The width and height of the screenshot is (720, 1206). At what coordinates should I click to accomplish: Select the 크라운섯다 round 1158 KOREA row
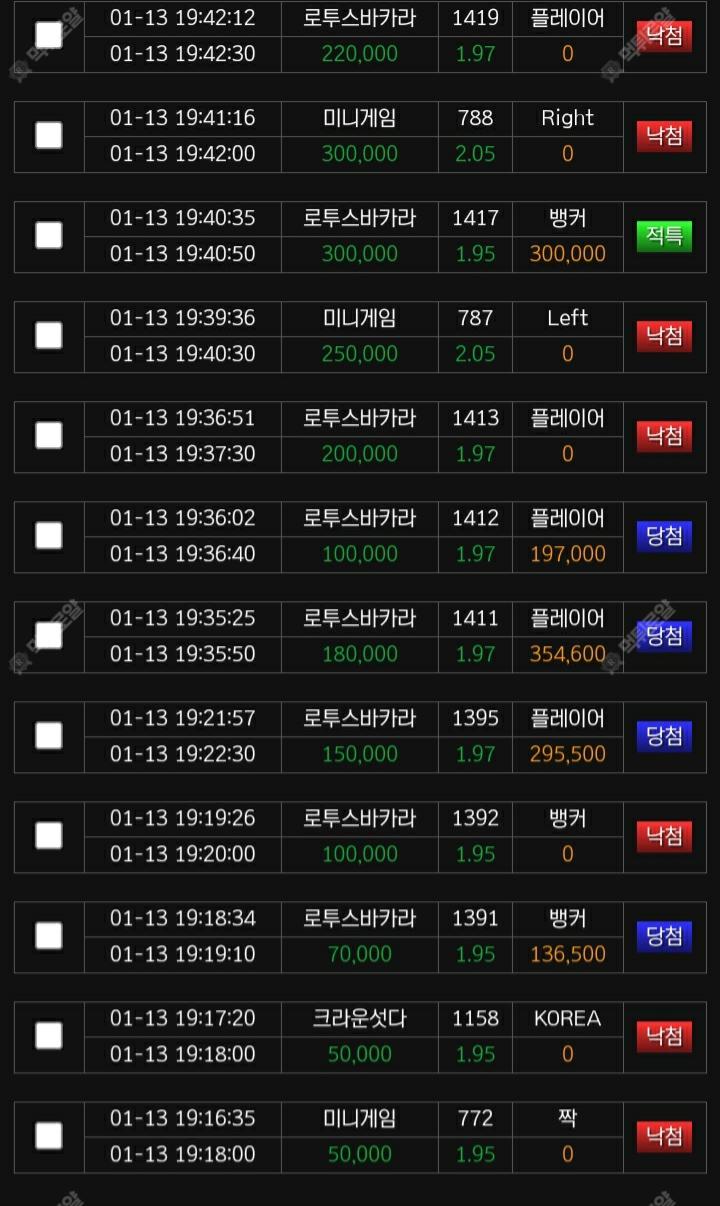(48, 1035)
